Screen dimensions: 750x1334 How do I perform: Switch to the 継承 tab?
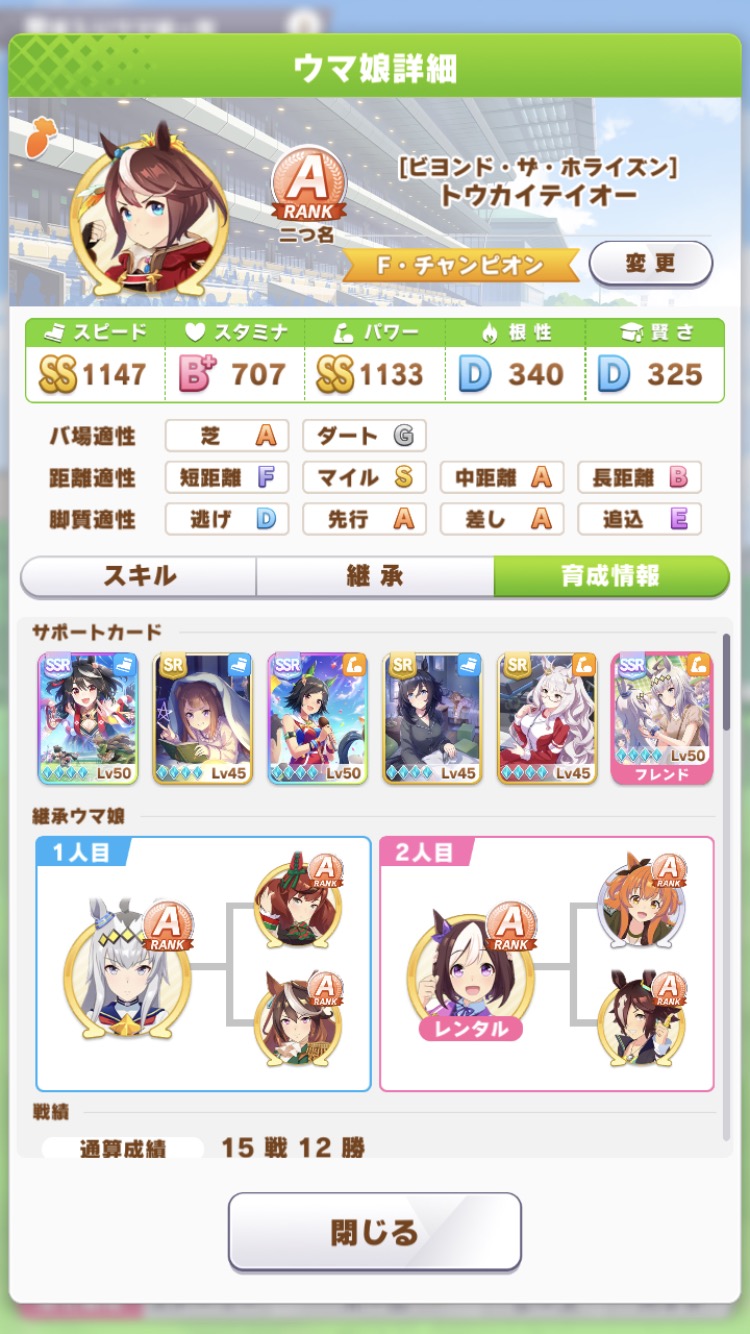point(375,577)
